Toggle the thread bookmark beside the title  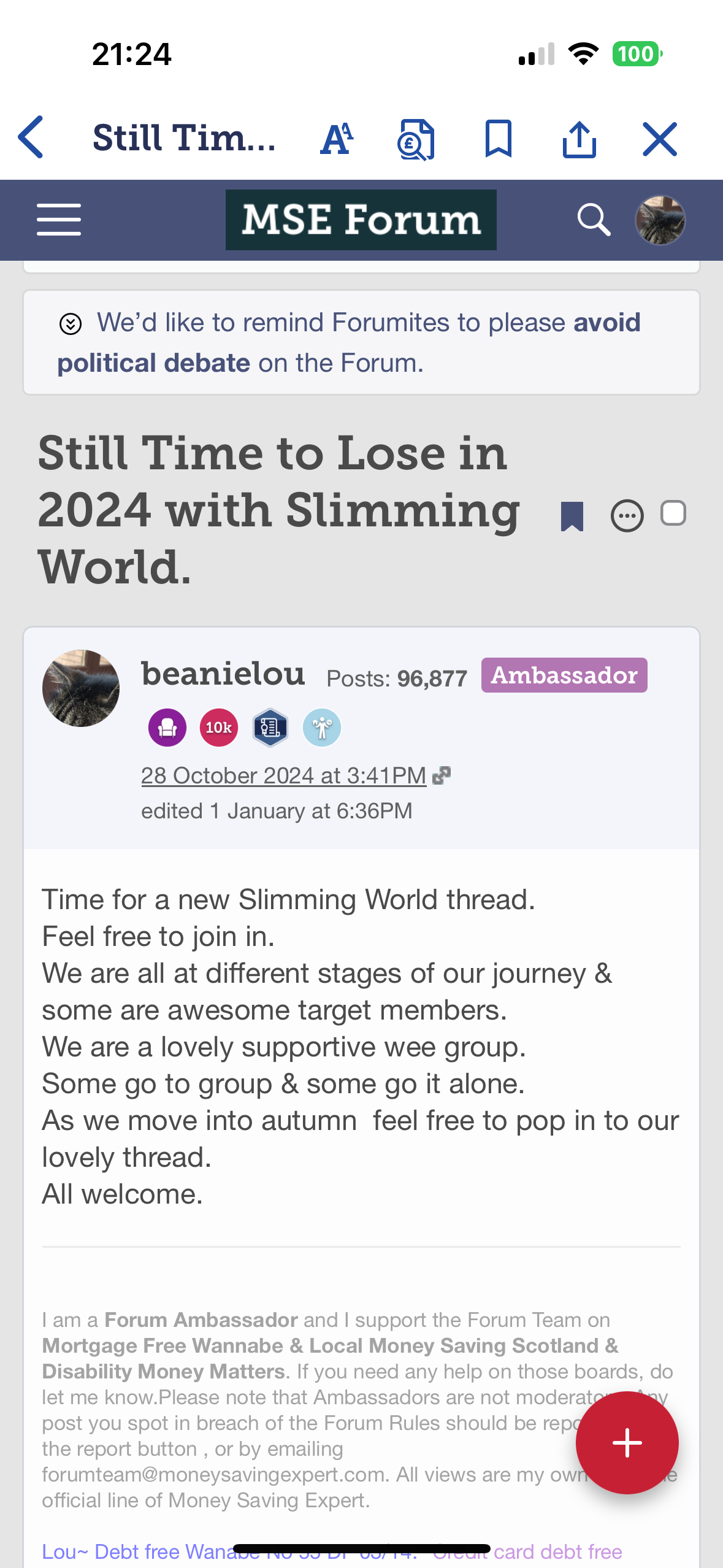572,516
